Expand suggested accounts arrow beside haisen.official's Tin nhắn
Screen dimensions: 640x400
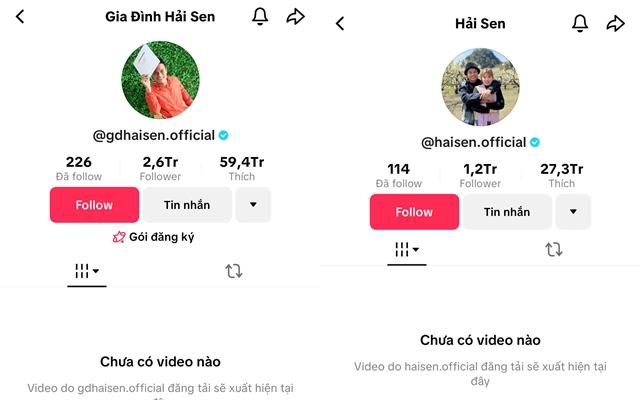point(573,212)
